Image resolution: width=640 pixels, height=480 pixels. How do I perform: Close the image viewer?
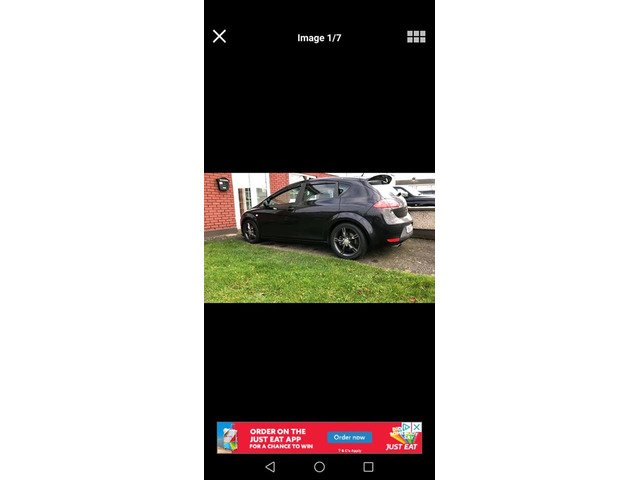click(x=219, y=37)
